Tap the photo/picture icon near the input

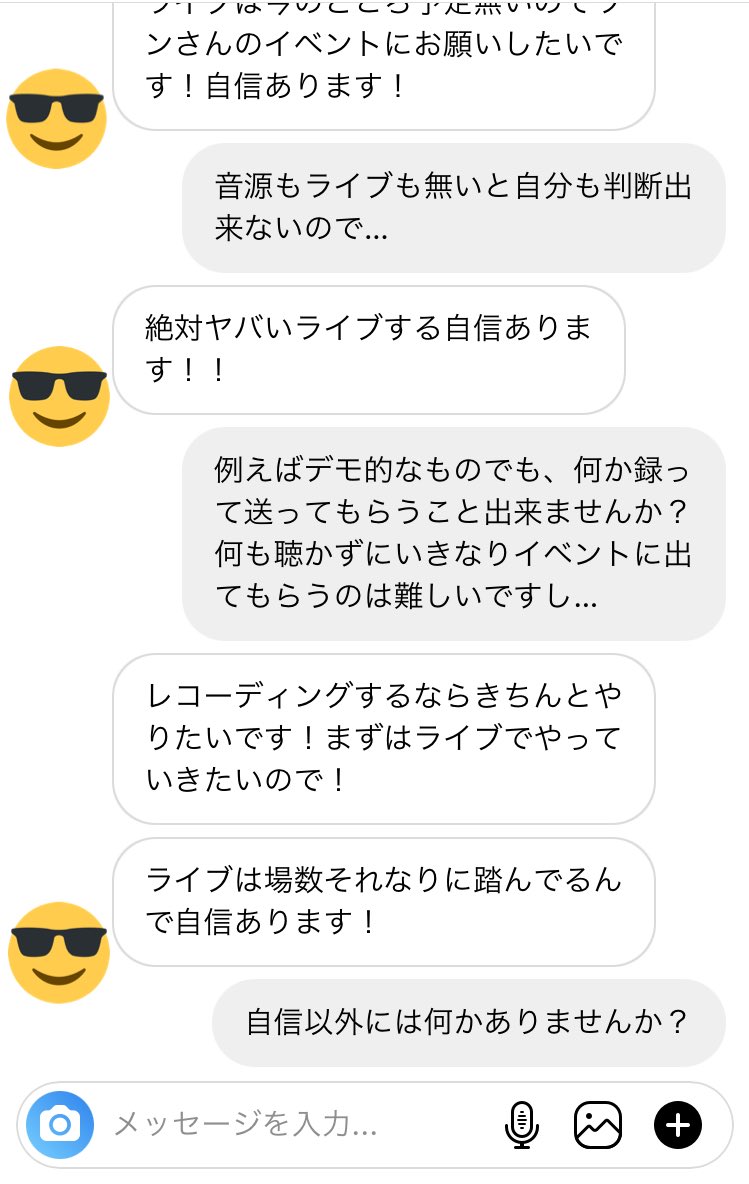597,1124
